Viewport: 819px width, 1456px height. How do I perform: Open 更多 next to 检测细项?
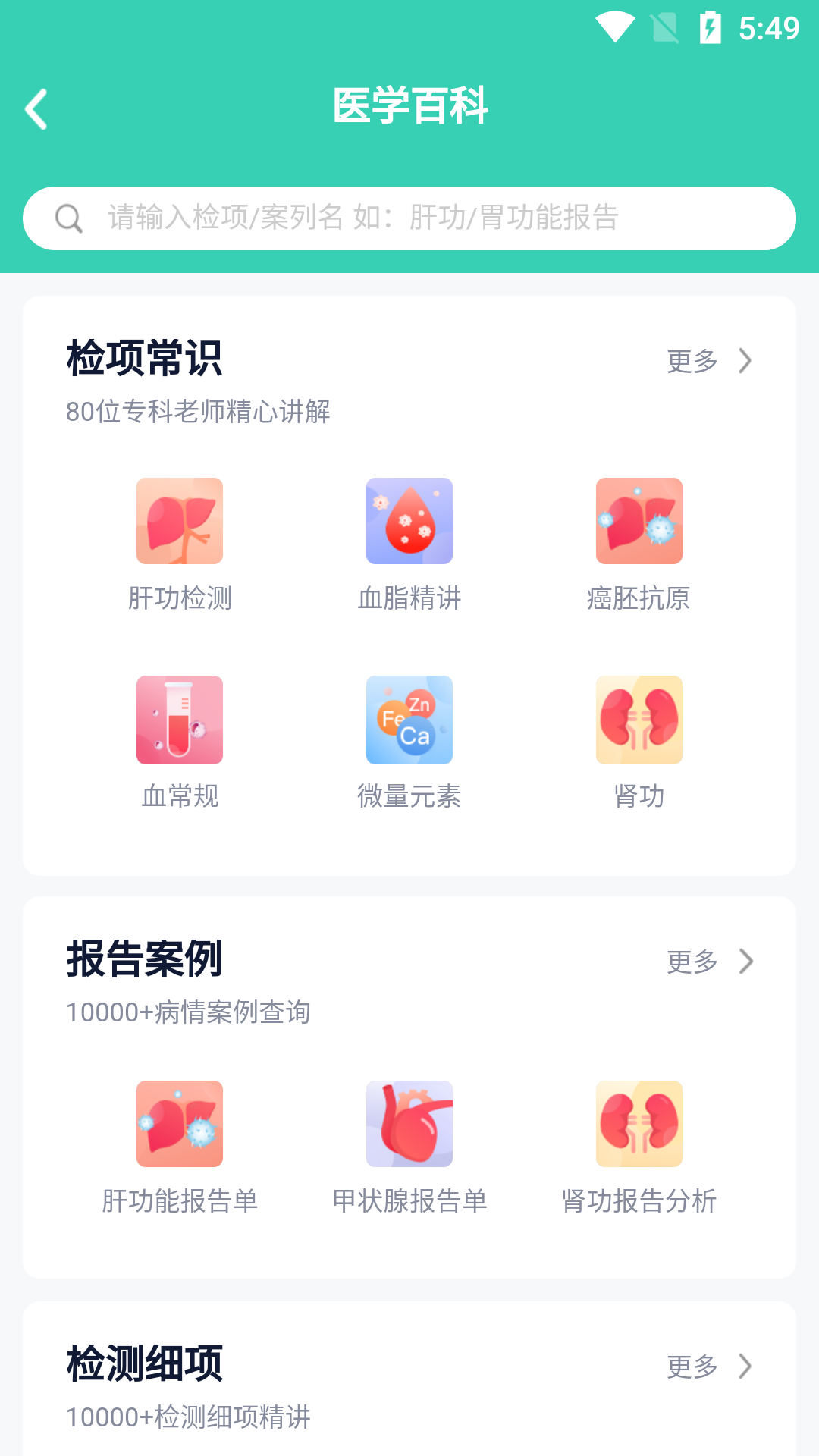click(692, 1367)
